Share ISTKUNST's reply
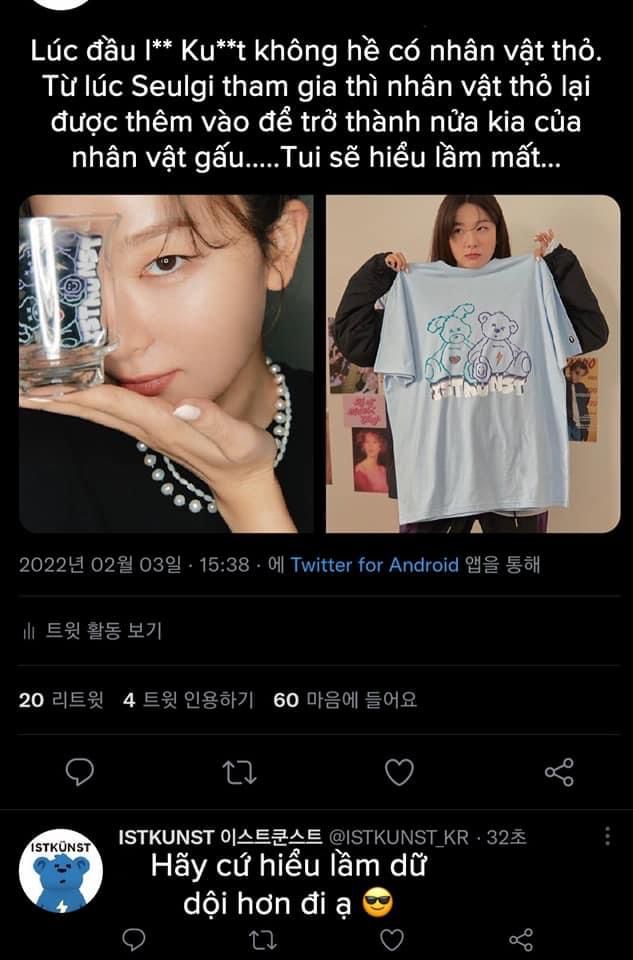 (521, 939)
